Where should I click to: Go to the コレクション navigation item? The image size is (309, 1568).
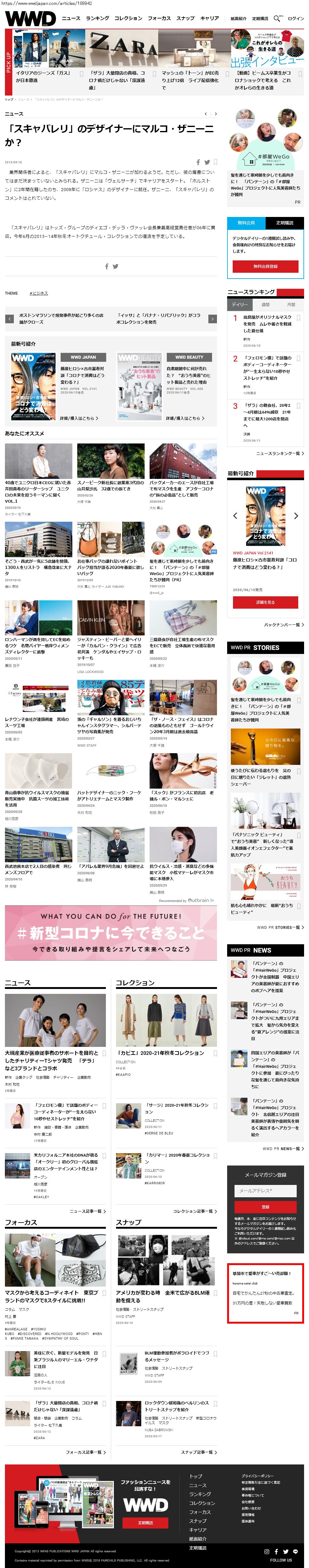tap(128, 18)
